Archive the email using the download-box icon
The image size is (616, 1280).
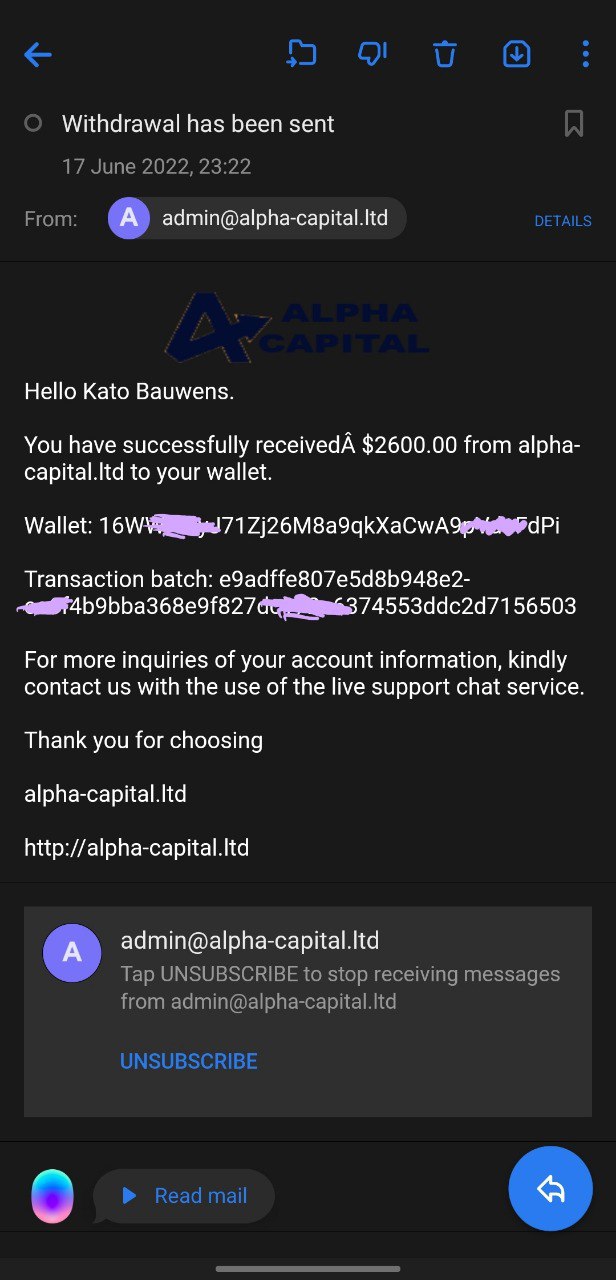(516, 54)
